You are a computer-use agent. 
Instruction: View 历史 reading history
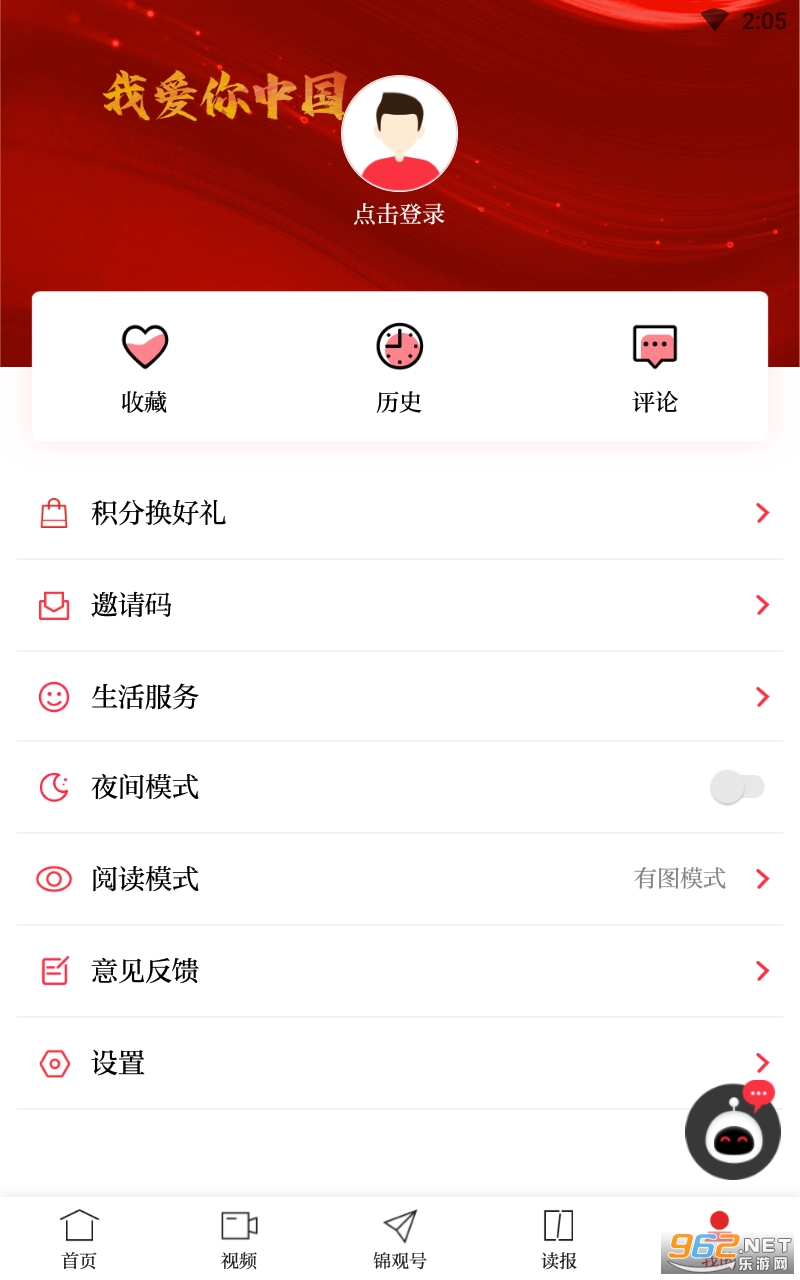coord(399,367)
